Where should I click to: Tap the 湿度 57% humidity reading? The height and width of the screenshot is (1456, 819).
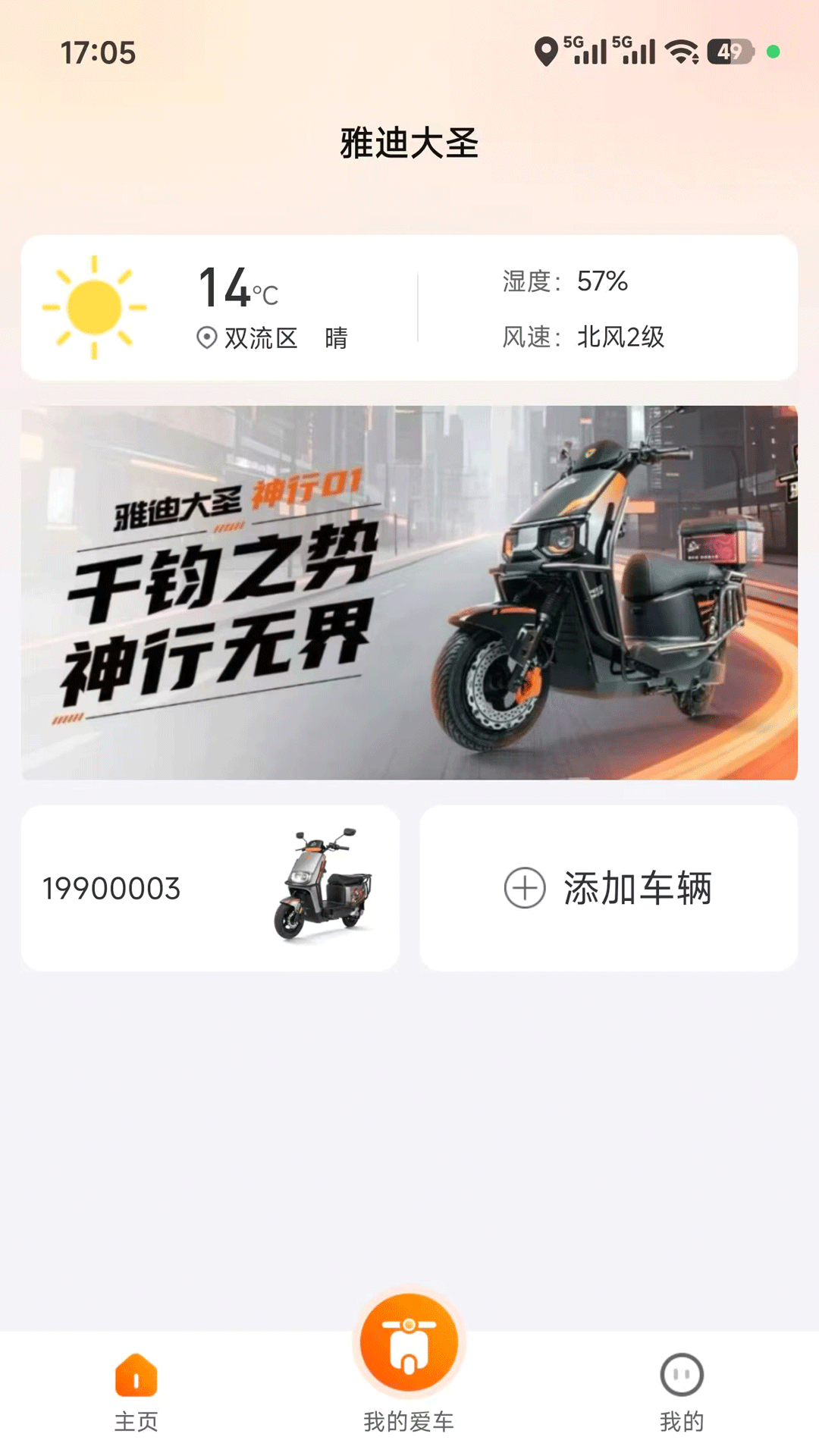pos(565,281)
